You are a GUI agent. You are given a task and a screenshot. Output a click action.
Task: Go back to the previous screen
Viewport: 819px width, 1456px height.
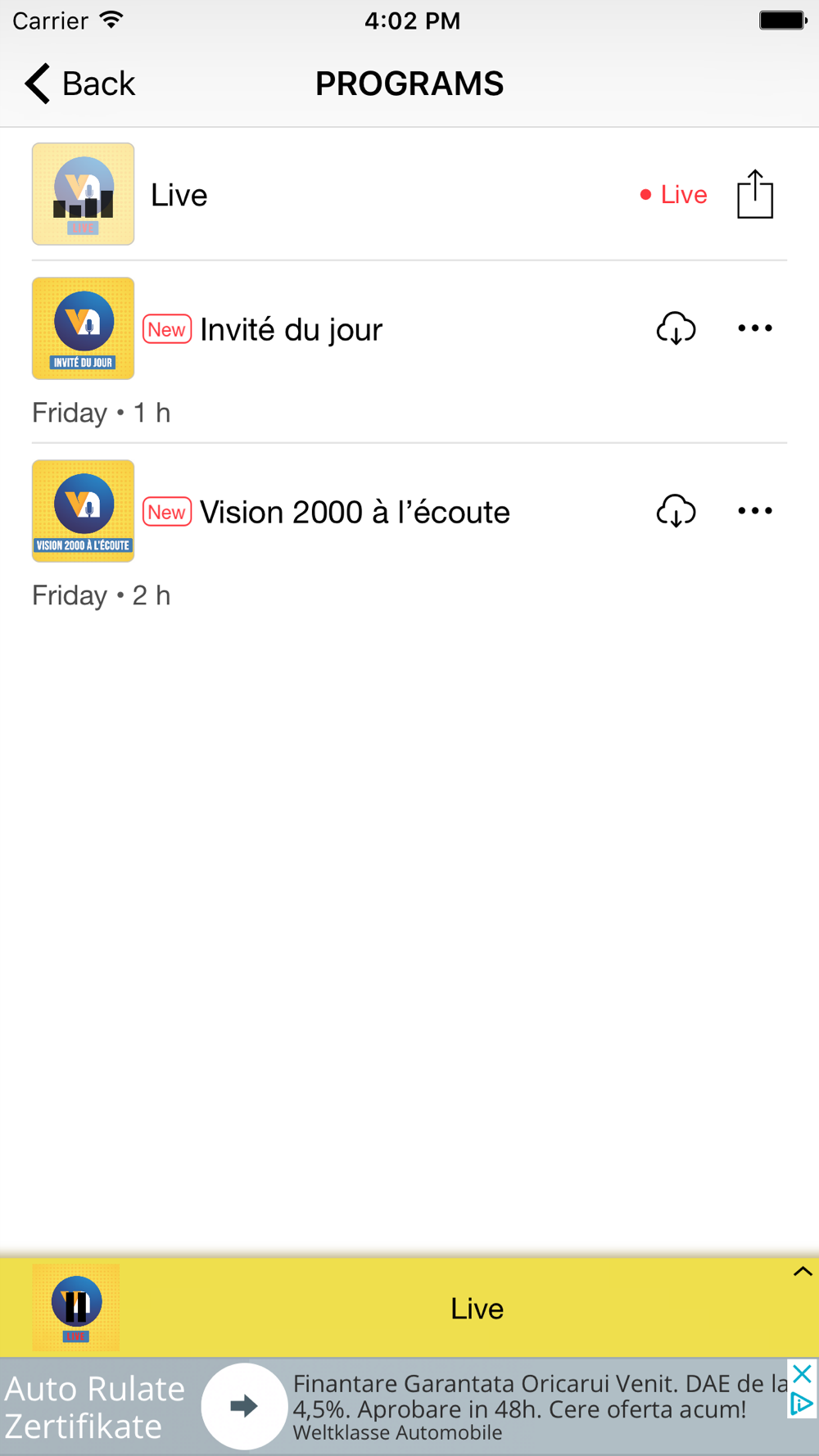click(79, 84)
